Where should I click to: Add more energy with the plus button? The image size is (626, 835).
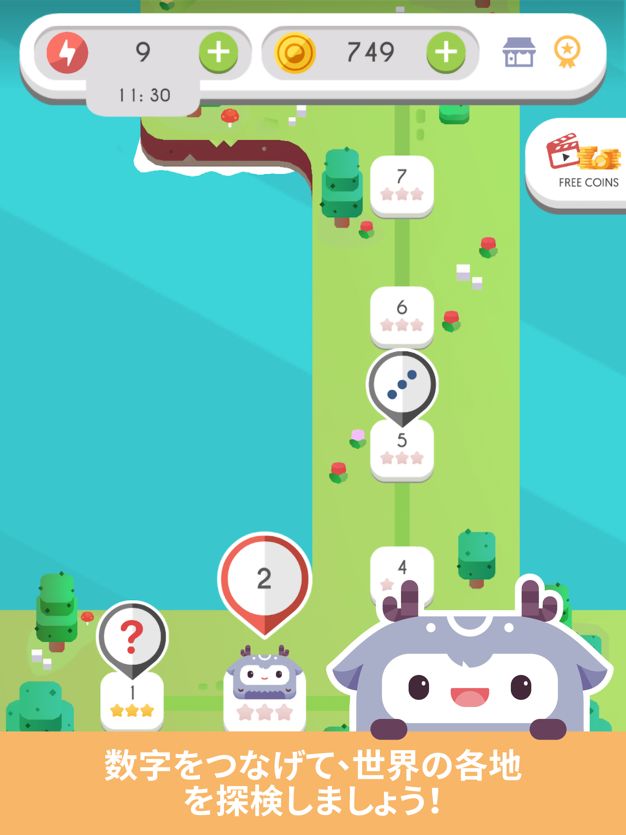[218, 53]
